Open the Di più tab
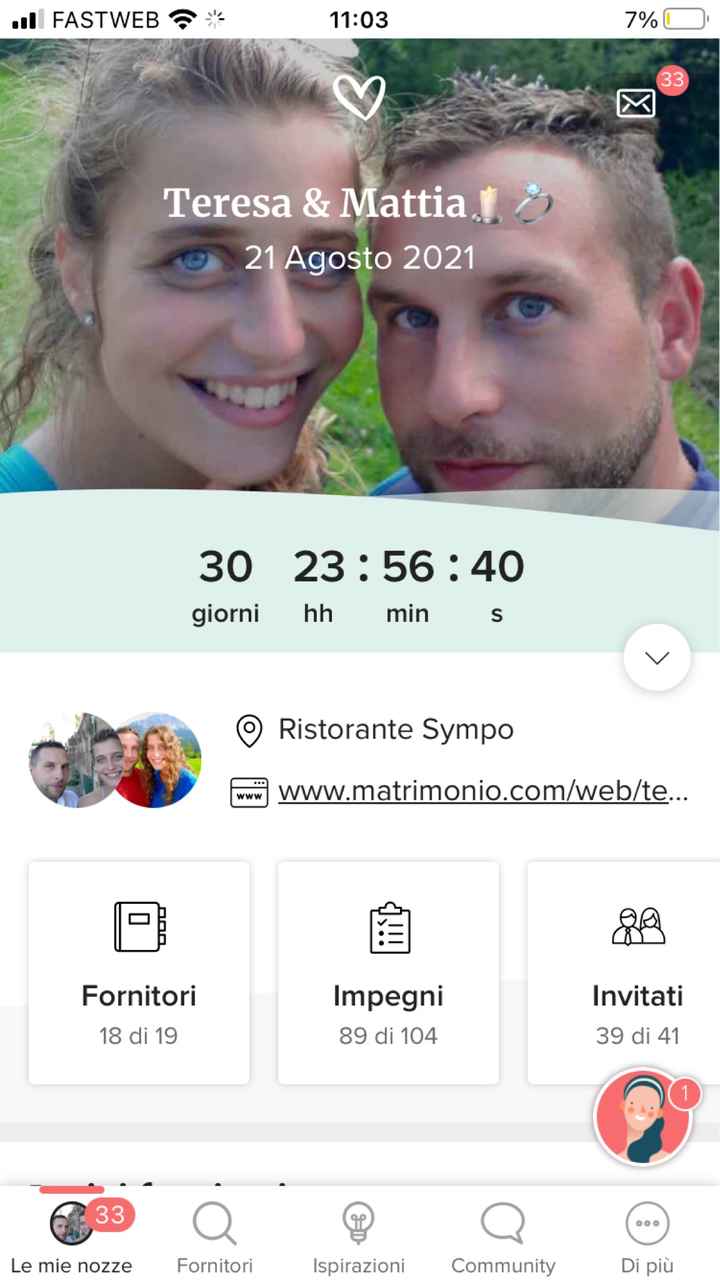Image resolution: width=720 pixels, height=1280 pixels. 647,1238
